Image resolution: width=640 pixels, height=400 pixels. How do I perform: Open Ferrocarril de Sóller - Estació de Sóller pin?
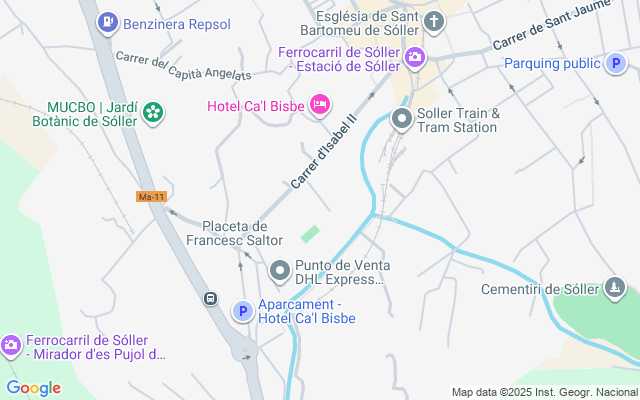pyautogui.click(x=414, y=58)
